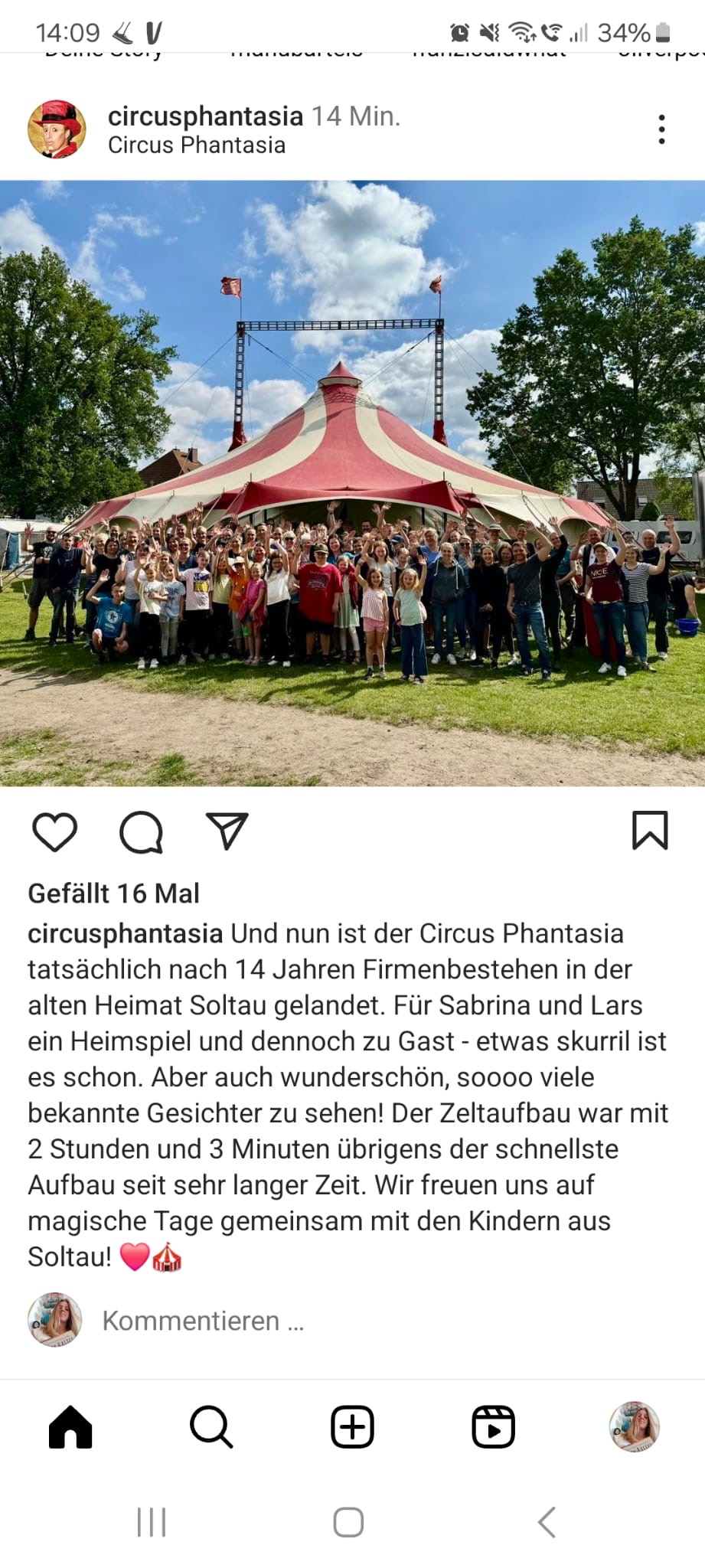Open the circus tent post photo
This screenshot has height=1568, width=705.
pos(352,482)
